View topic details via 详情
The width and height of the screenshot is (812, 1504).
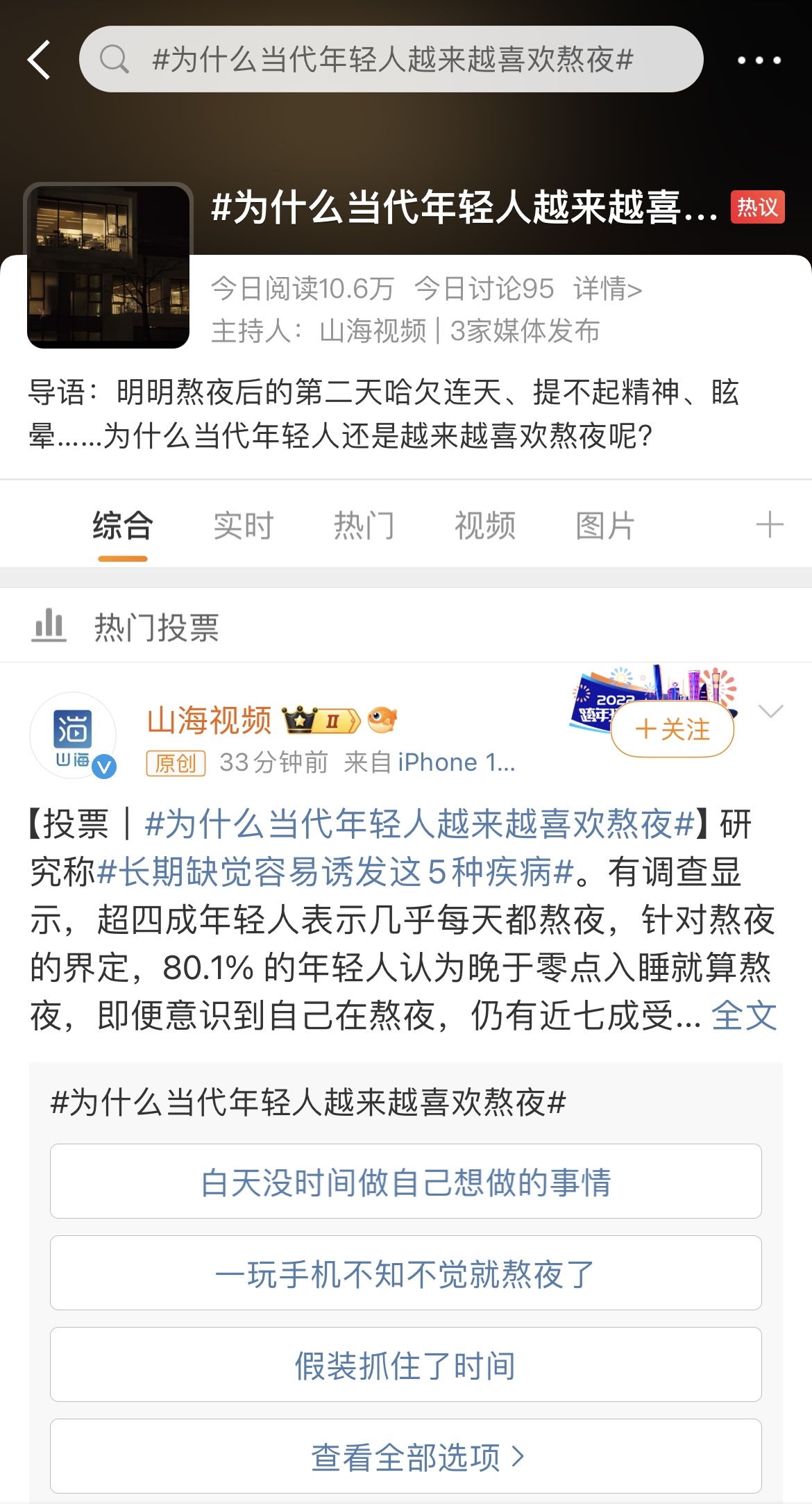607,289
